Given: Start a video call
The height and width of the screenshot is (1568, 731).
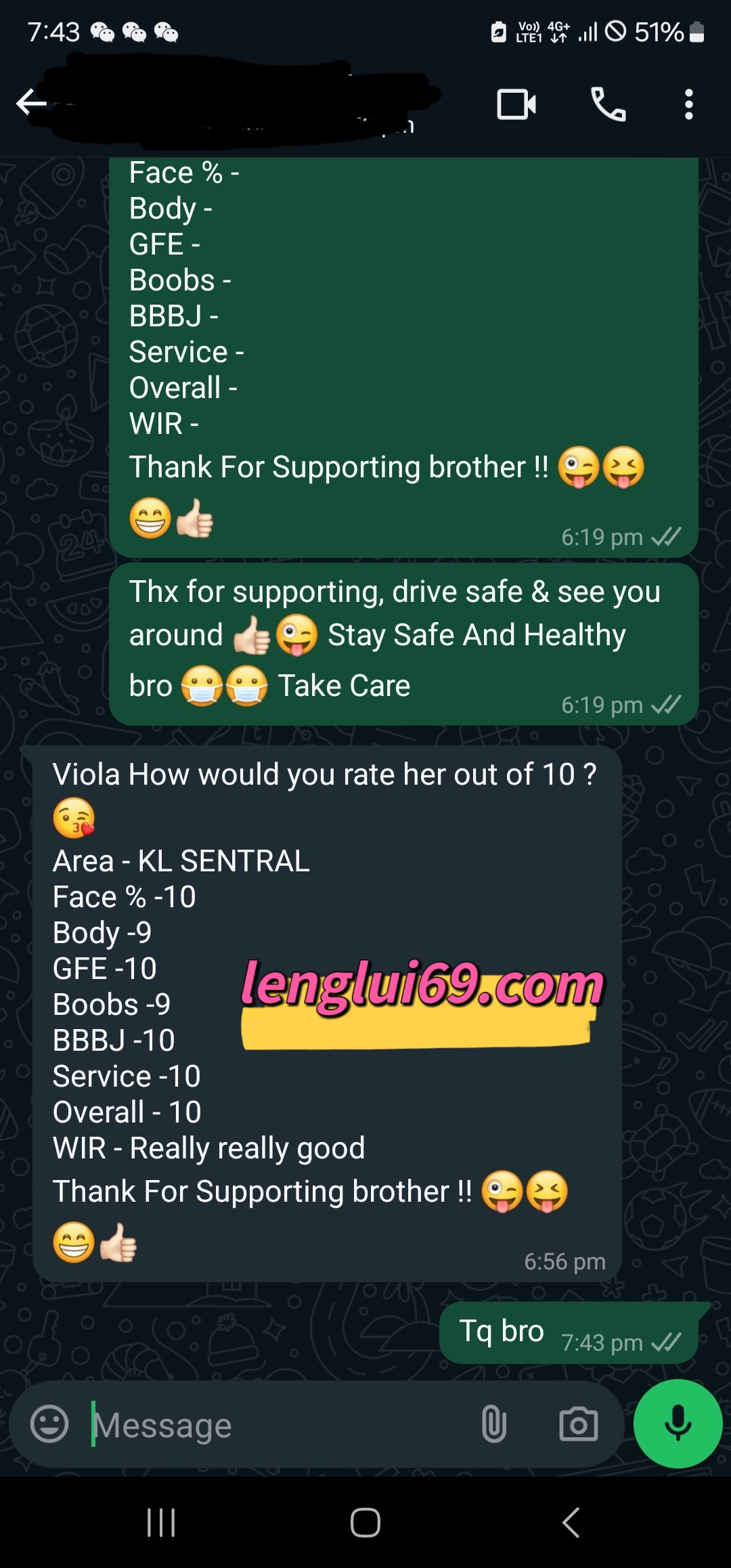Looking at the screenshot, I should 516,104.
